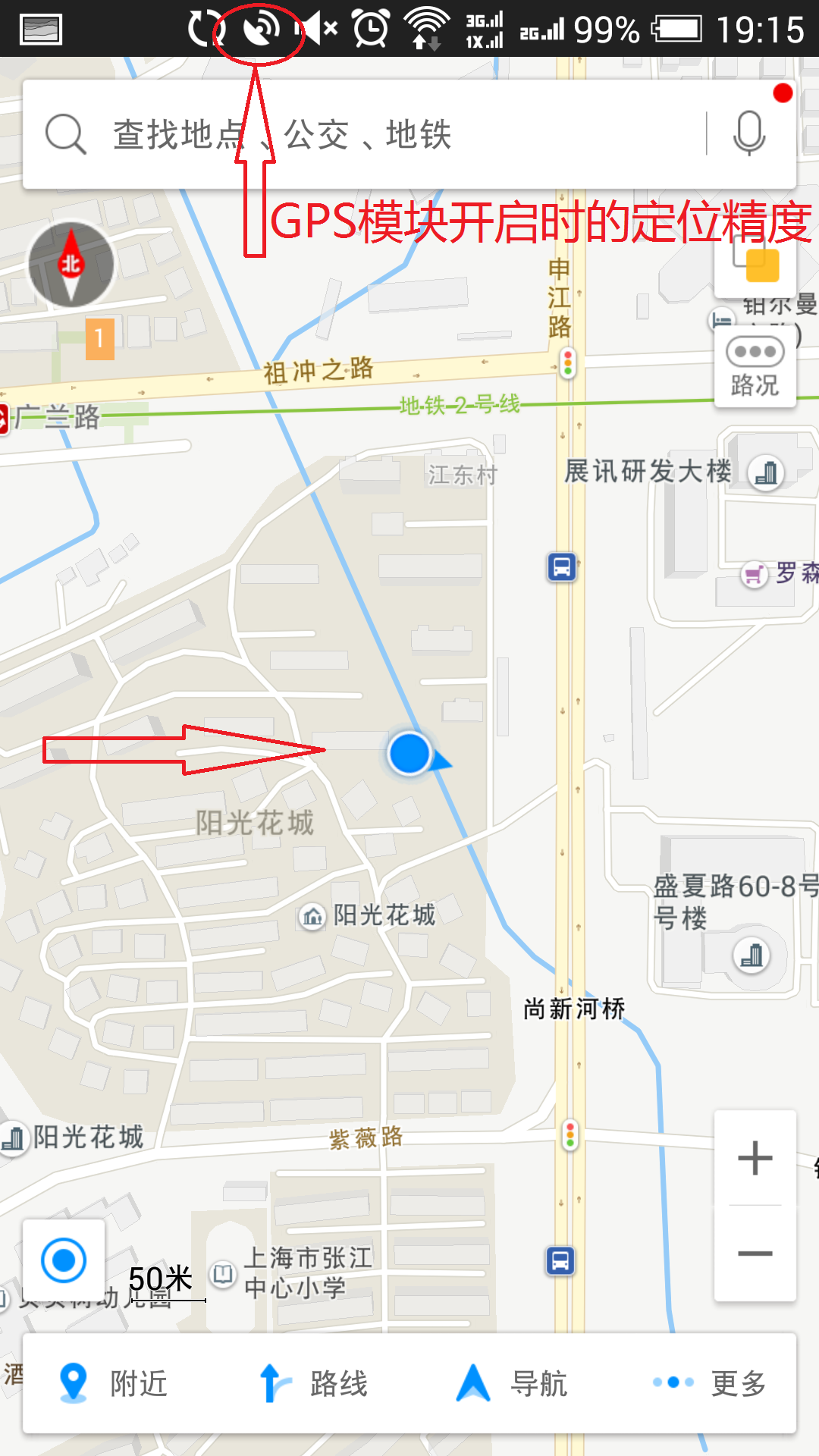
Task: Start voice search with the microphone
Action: 749,133
